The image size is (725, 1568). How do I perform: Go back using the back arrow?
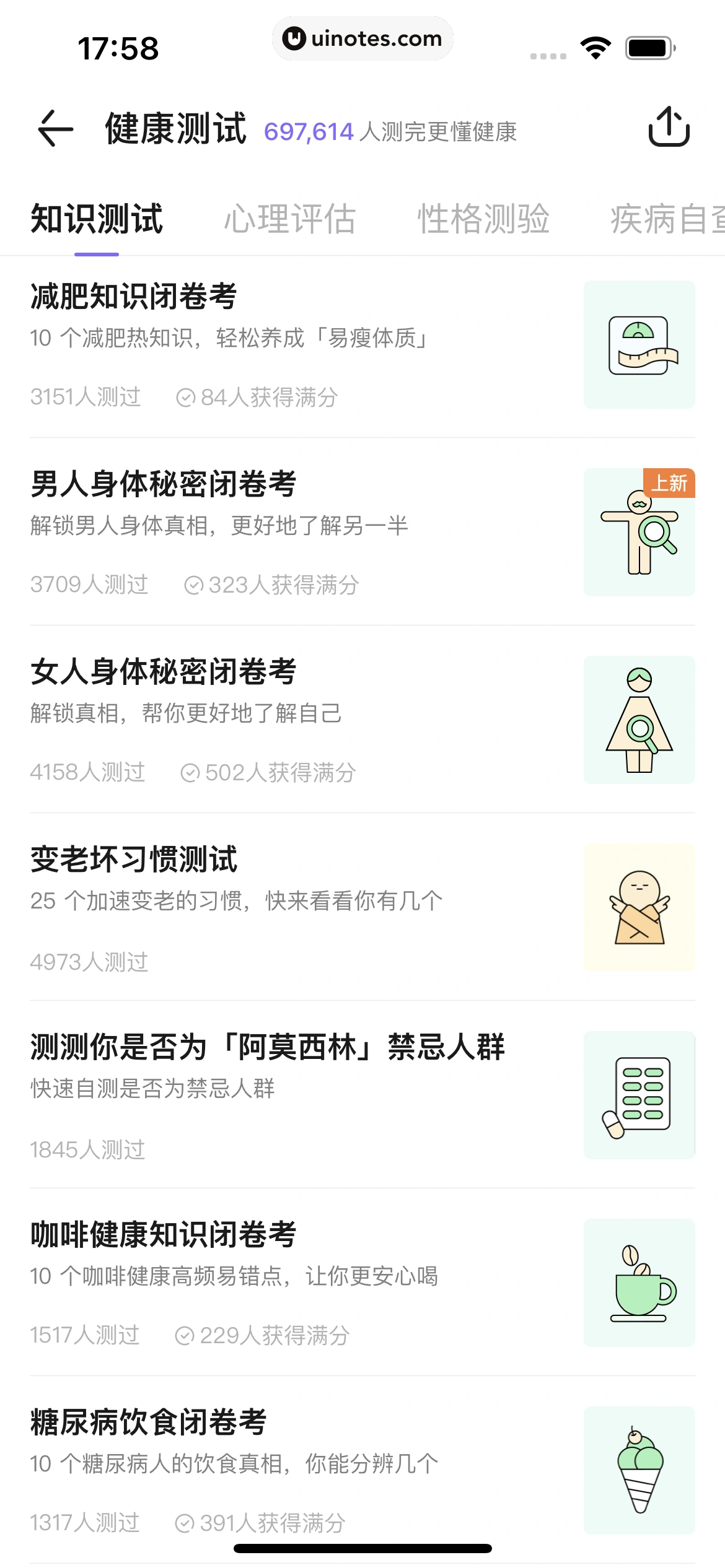pos(53,130)
